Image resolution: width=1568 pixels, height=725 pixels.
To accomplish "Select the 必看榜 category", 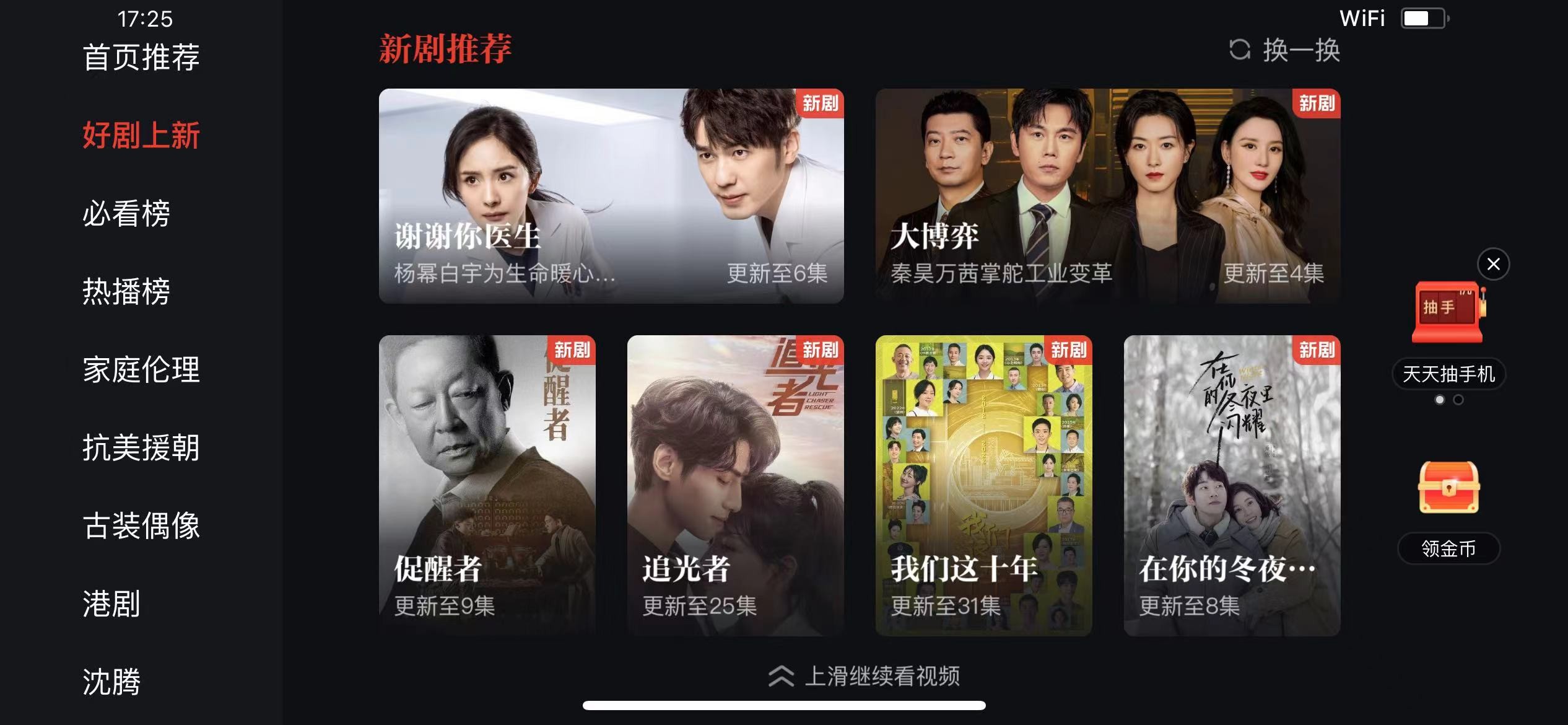I will 126,213.
